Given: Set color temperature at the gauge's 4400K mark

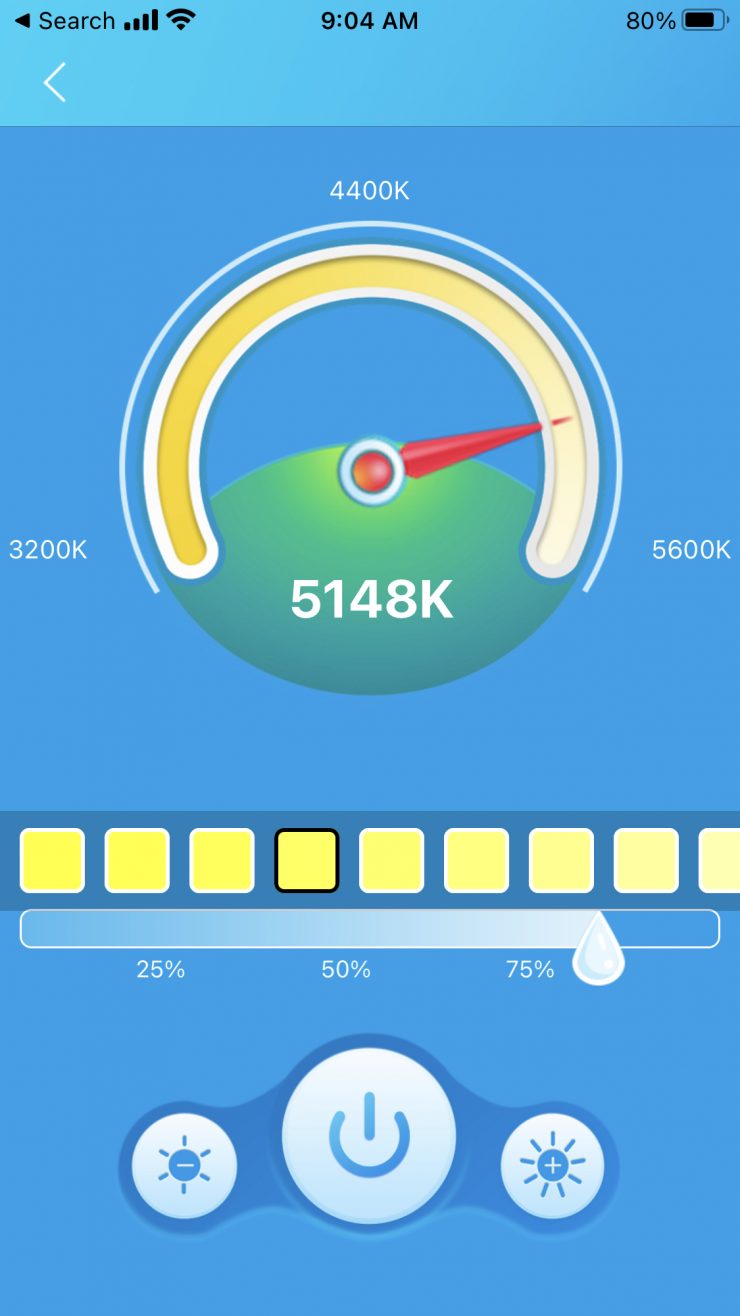Looking at the screenshot, I should pyautogui.click(x=370, y=268).
